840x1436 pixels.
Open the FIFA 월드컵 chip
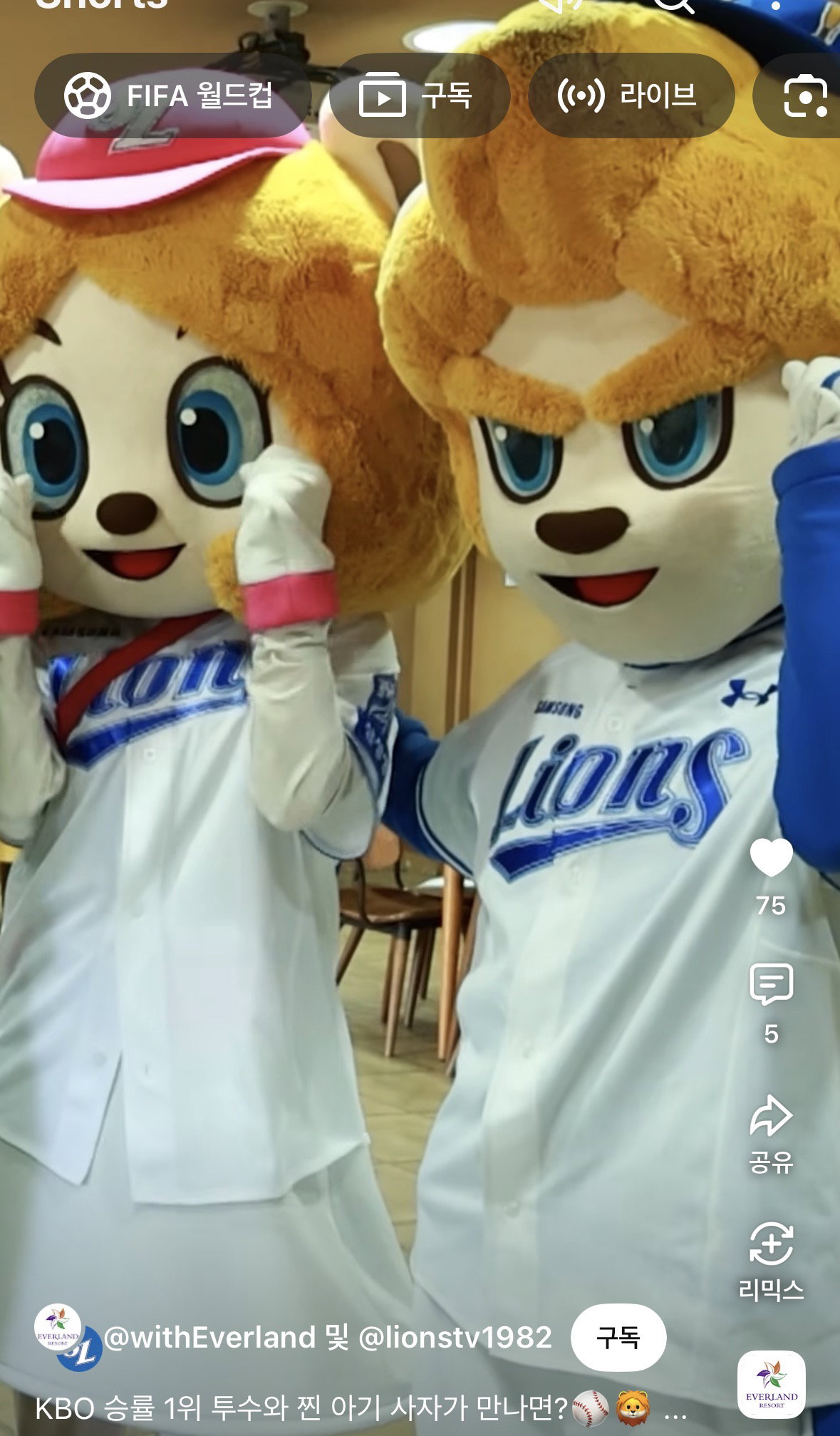click(172, 95)
